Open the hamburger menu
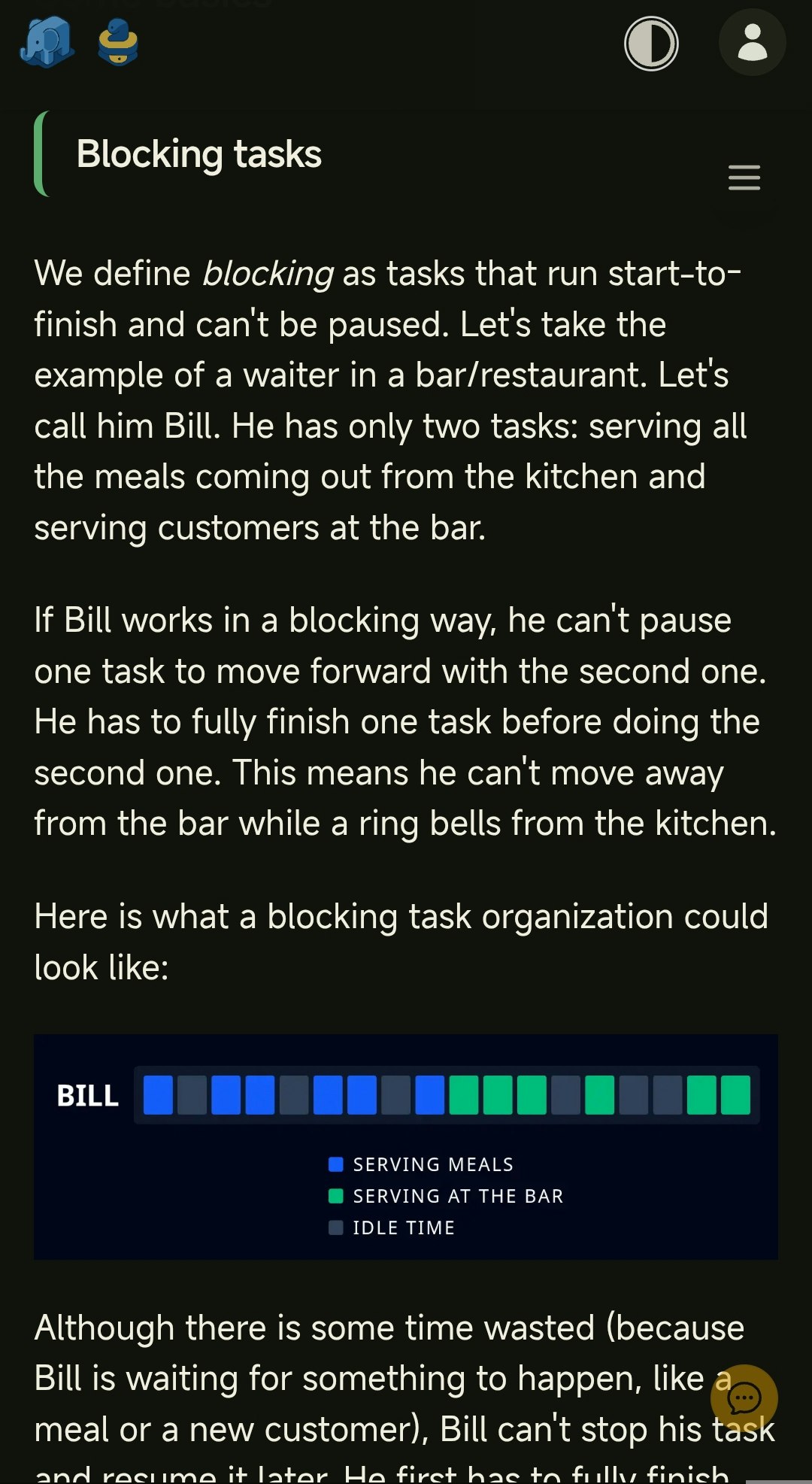812x1484 pixels. (744, 178)
